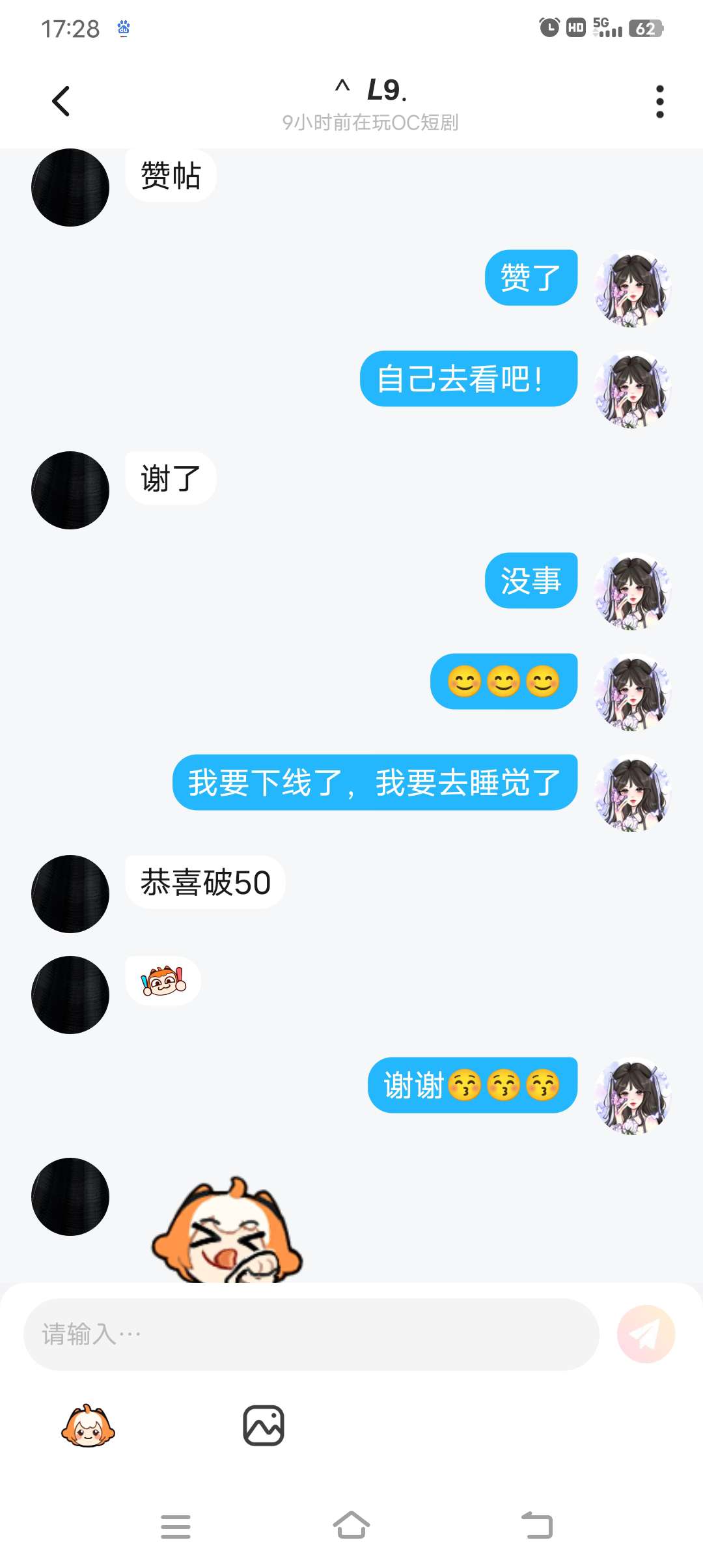Open the three-dot overflow menu
Image resolution: width=703 pixels, height=1568 pixels.
coord(659,102)
